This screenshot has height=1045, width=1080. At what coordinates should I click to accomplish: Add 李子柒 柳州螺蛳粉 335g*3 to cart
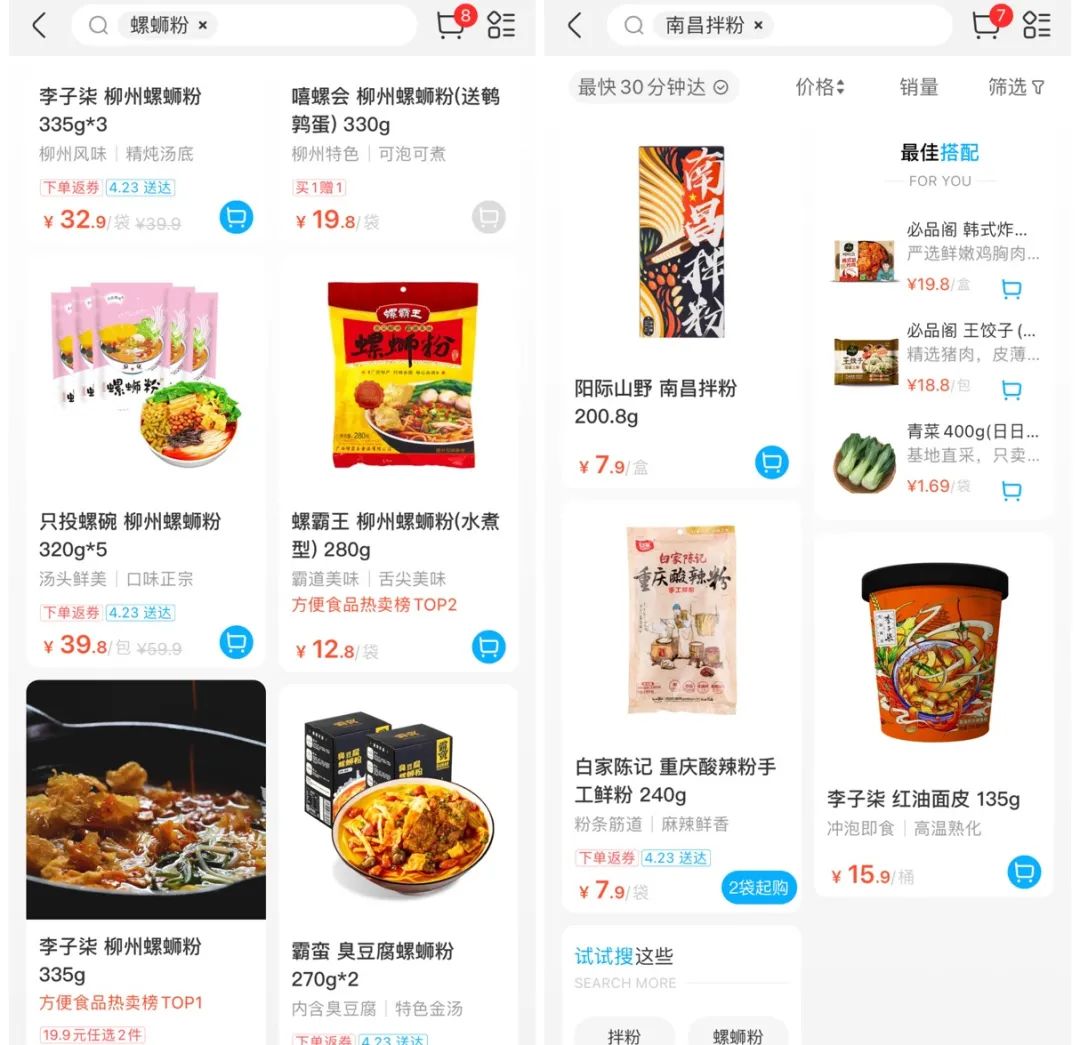[x=236, y=217]
